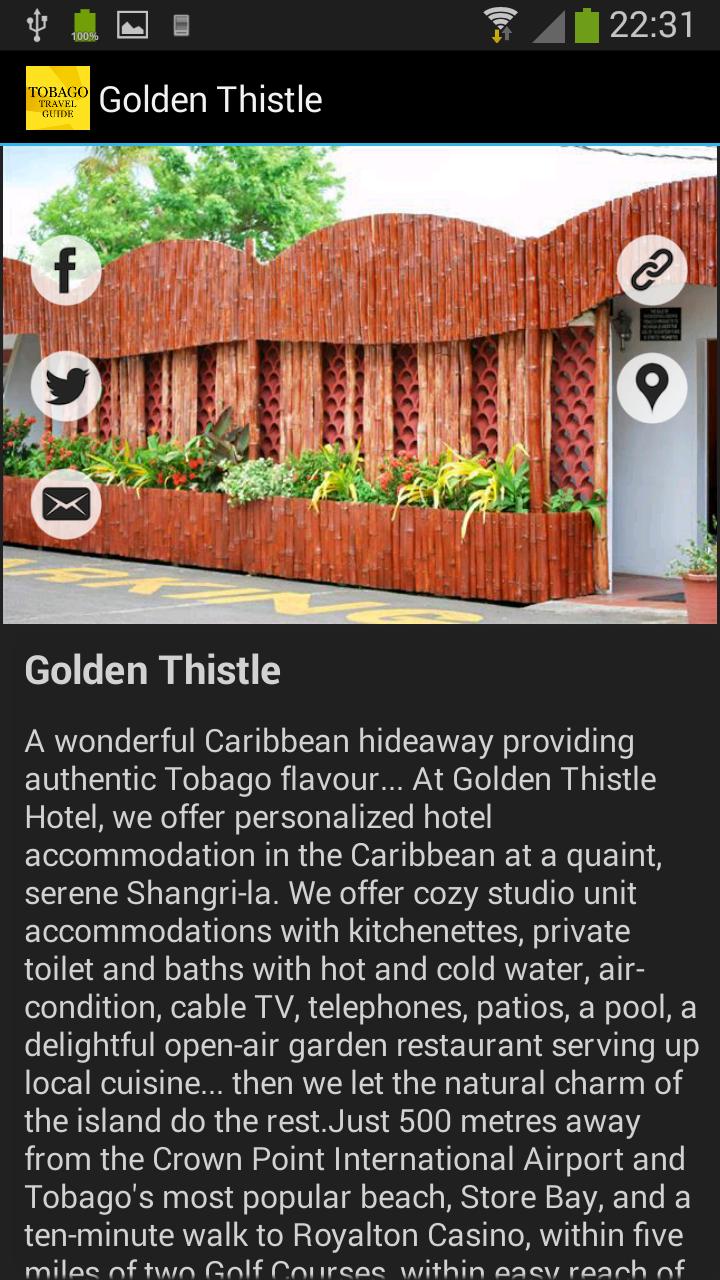
Task: Send an email using the envelope icon
Action: tap(66, 503)
